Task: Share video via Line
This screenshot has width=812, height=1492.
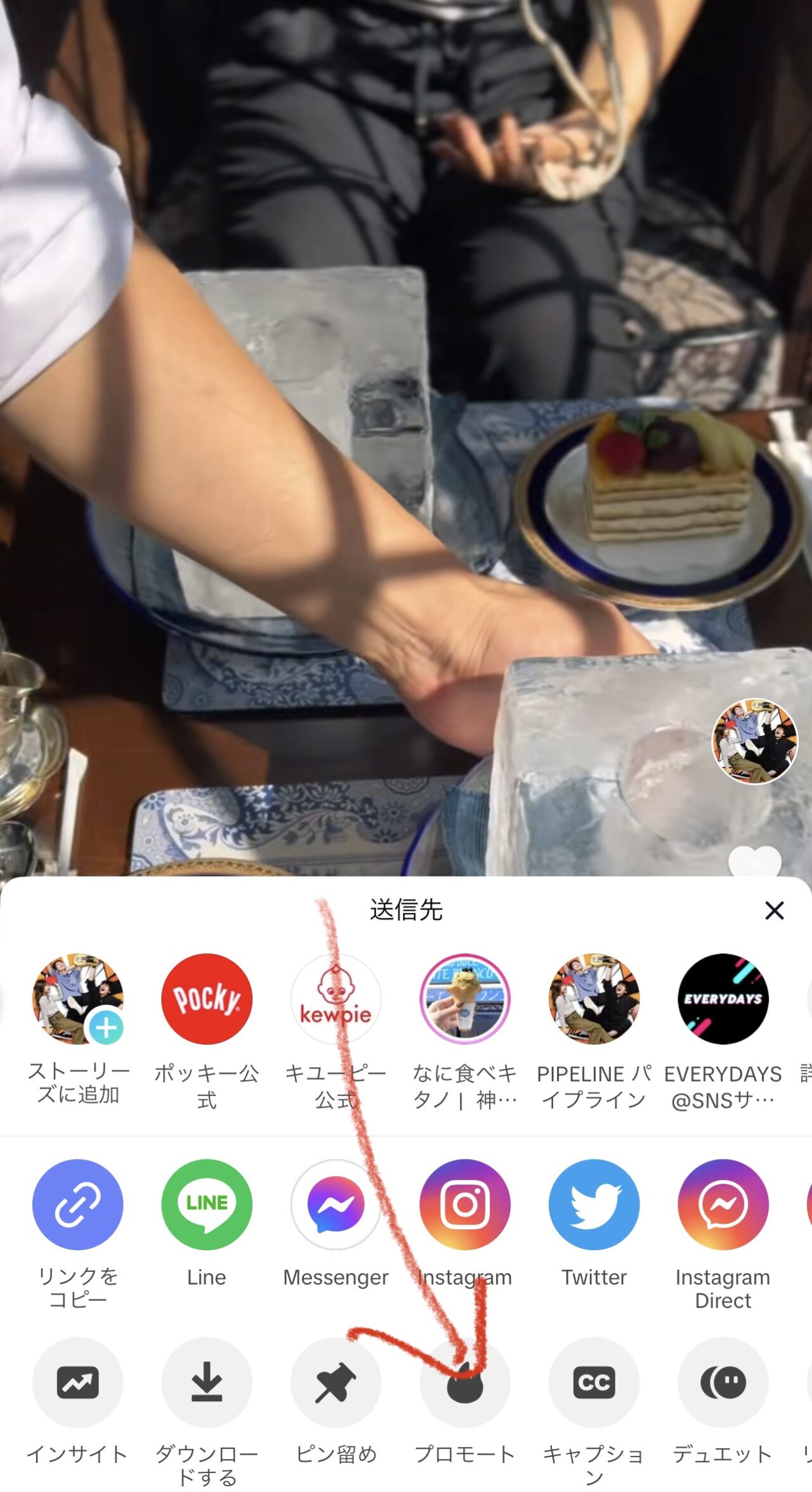Action: (207, 1204)
